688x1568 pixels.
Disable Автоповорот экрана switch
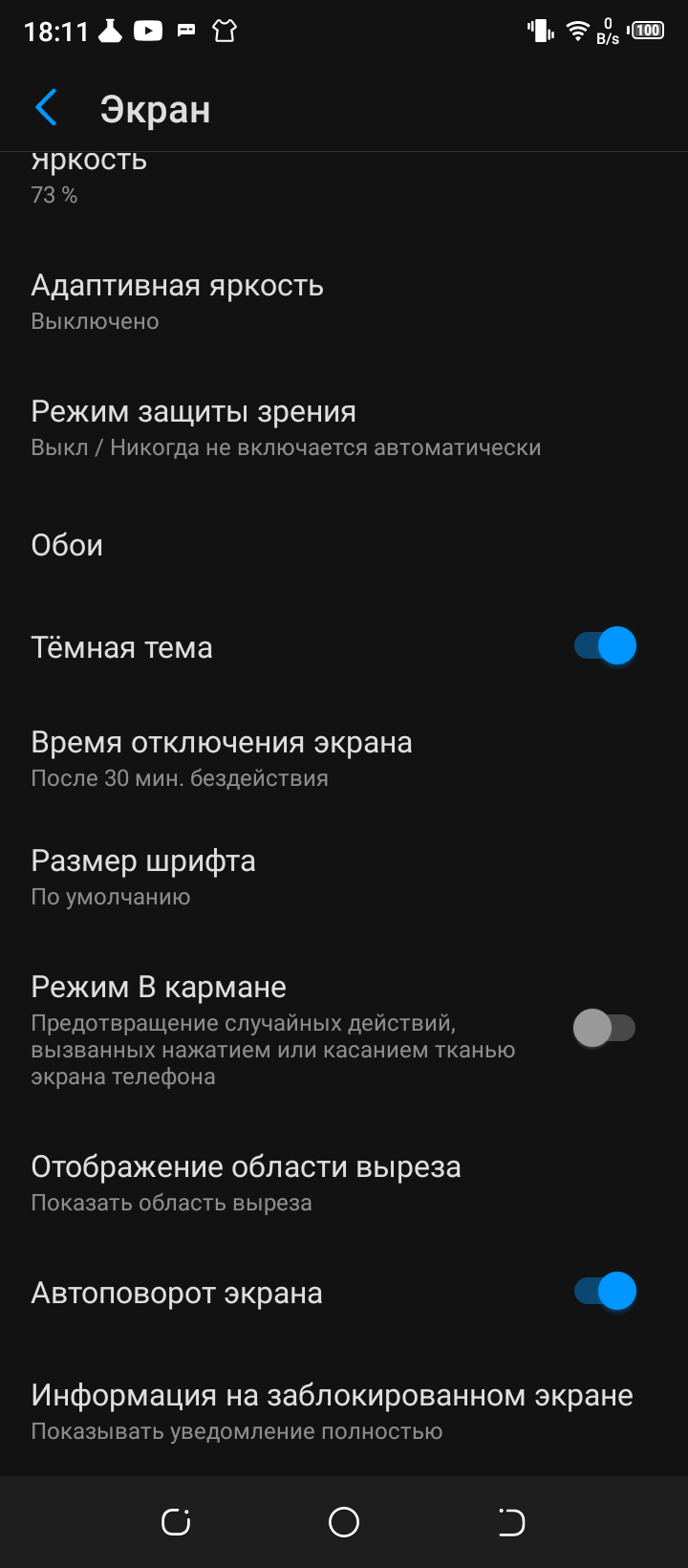(605, 1292)
